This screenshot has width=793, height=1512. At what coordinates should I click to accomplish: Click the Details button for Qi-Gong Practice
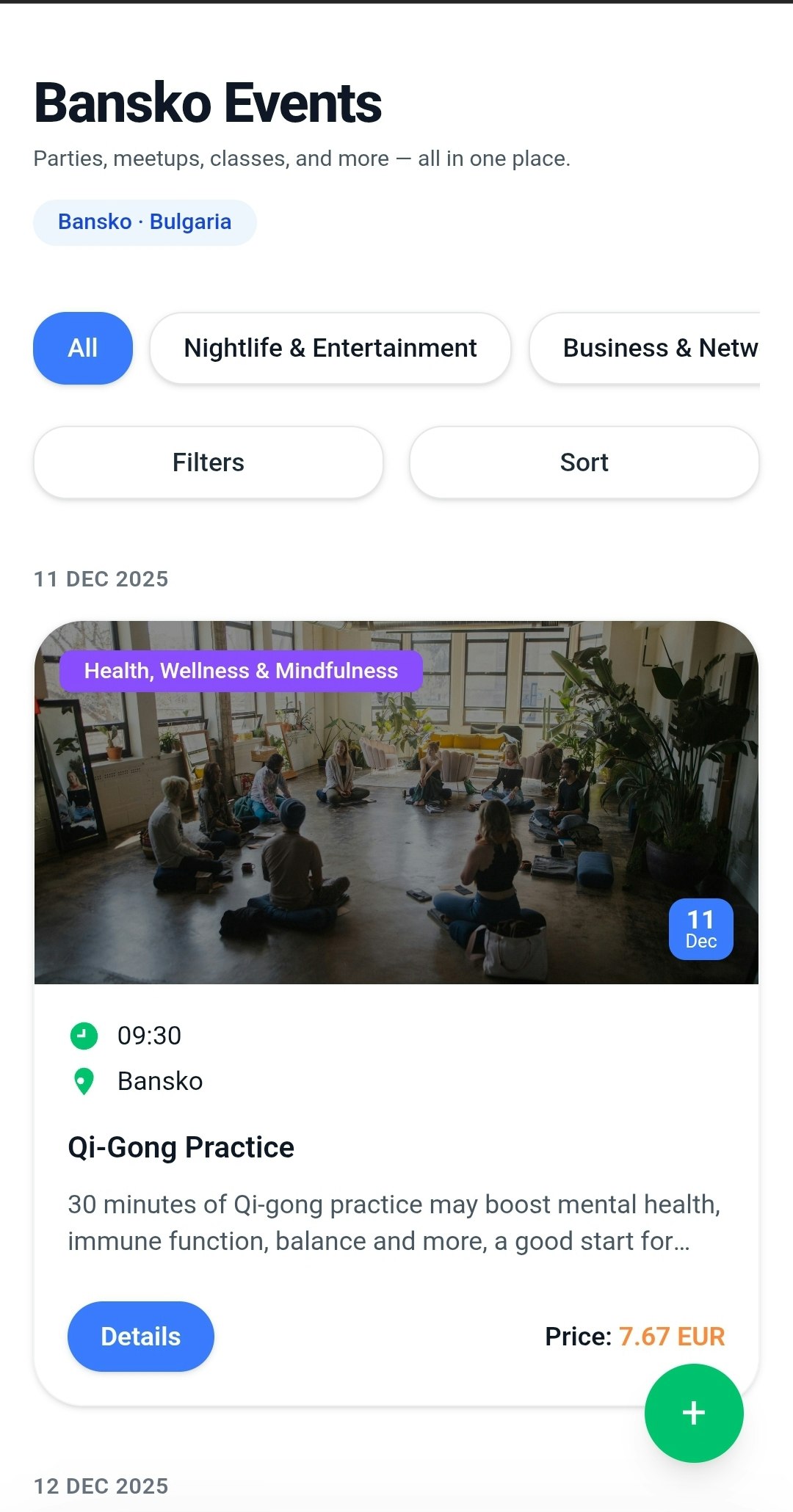tap(140, 1336)
